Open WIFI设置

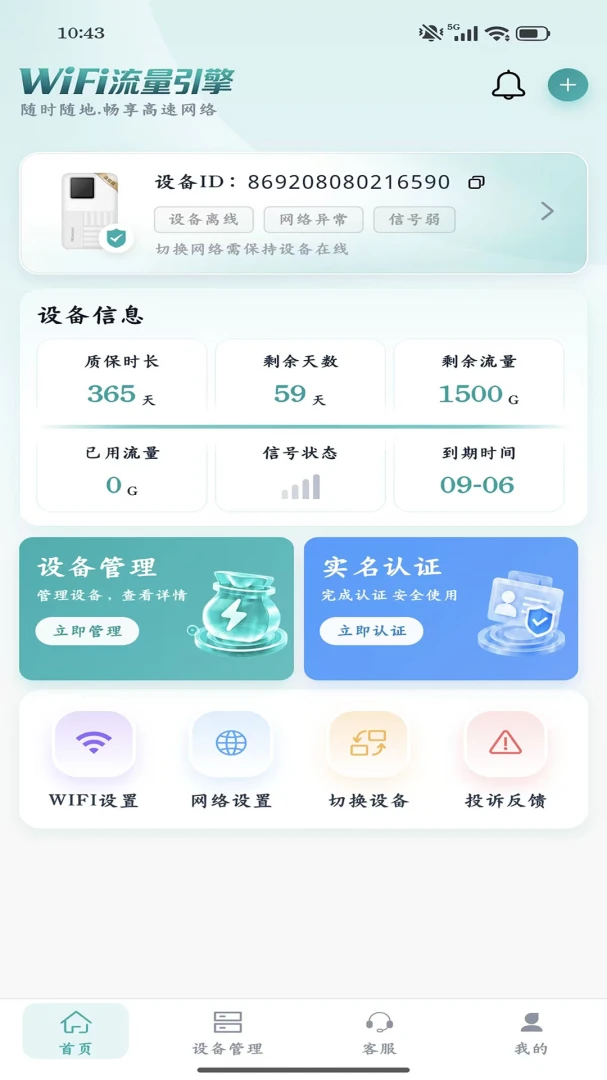pyautogui.click(x=94, y=760)
